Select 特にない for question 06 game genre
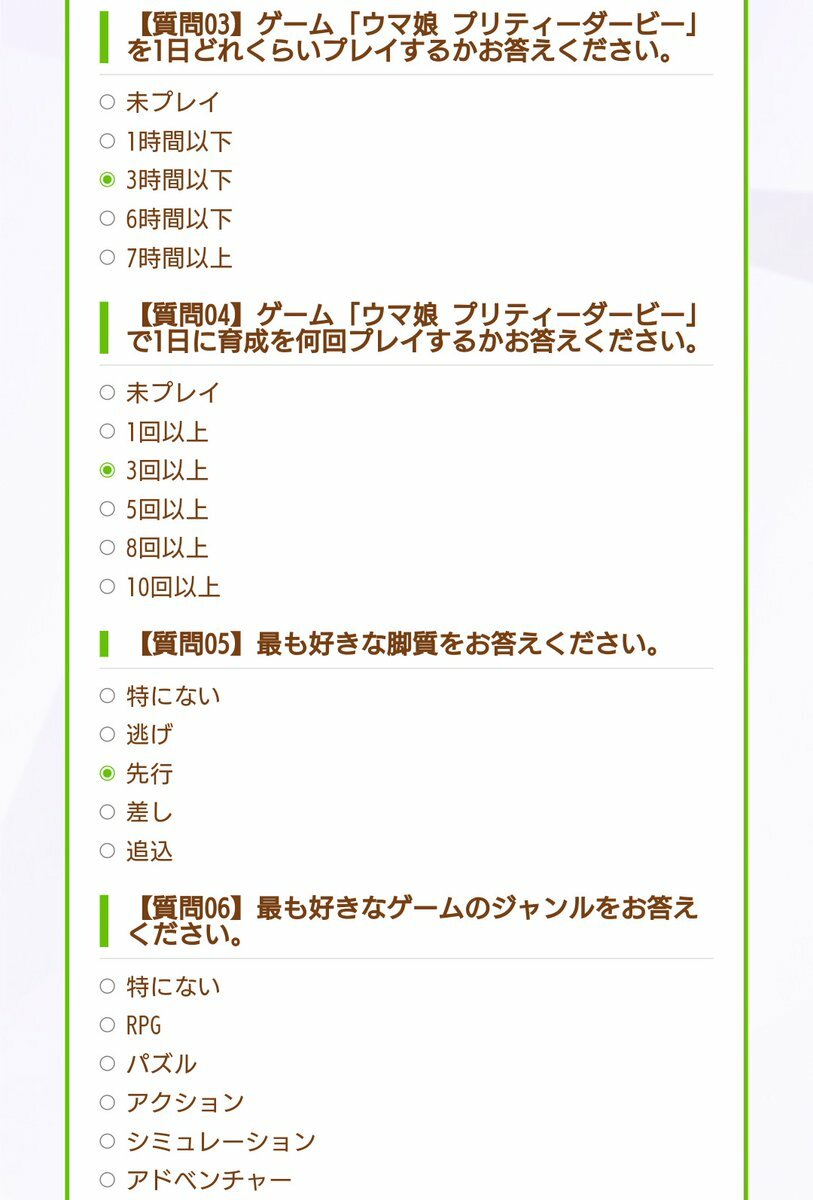The height and width of the screenshot is (1200, 813). point(108,987)
